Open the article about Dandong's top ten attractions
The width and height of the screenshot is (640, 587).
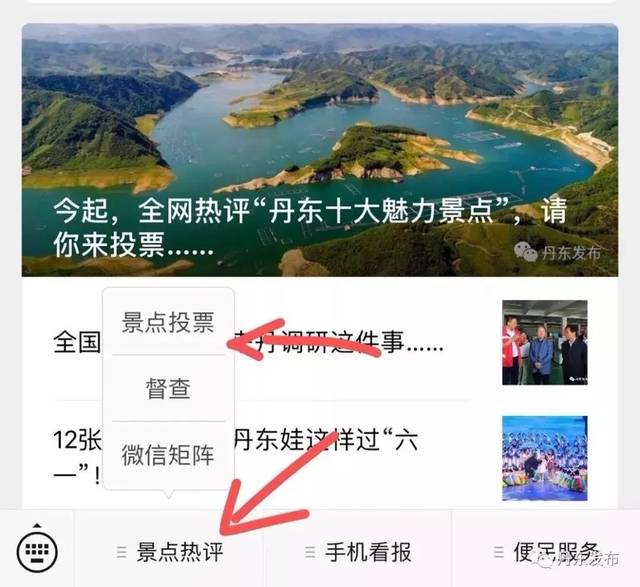coord(319,150)
